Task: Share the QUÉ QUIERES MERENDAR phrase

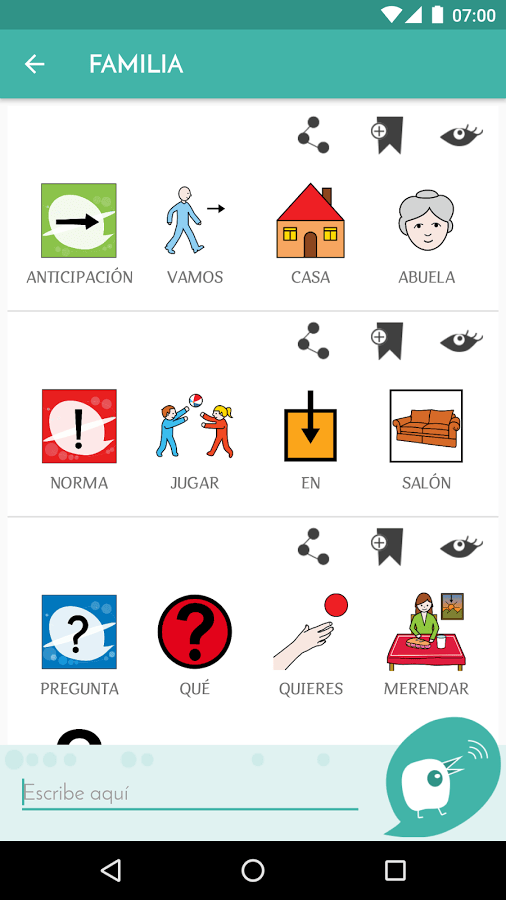Action: coord(313,546)
